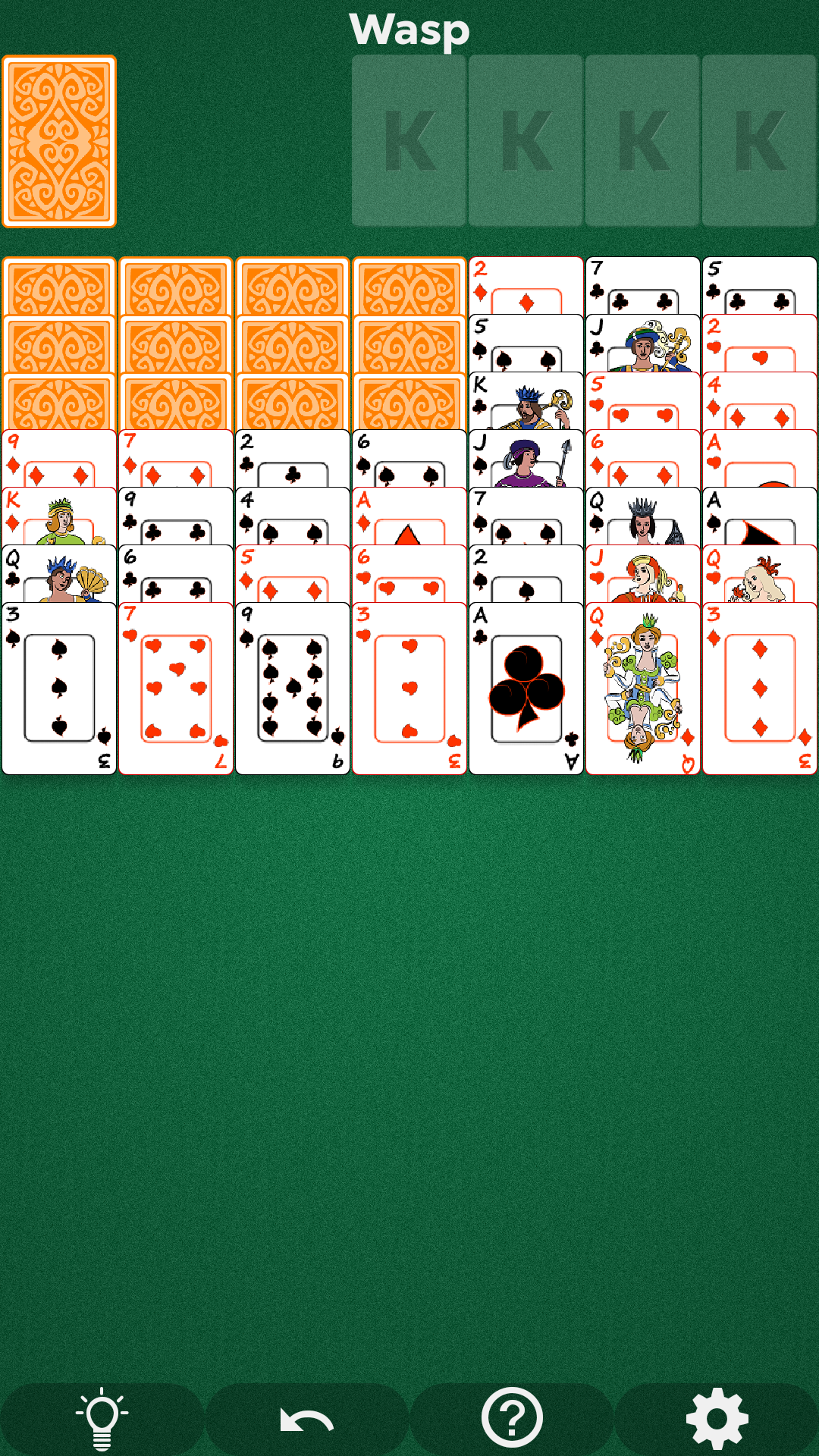
Task: Select the 3 of spades card
Action: (59, 689)
